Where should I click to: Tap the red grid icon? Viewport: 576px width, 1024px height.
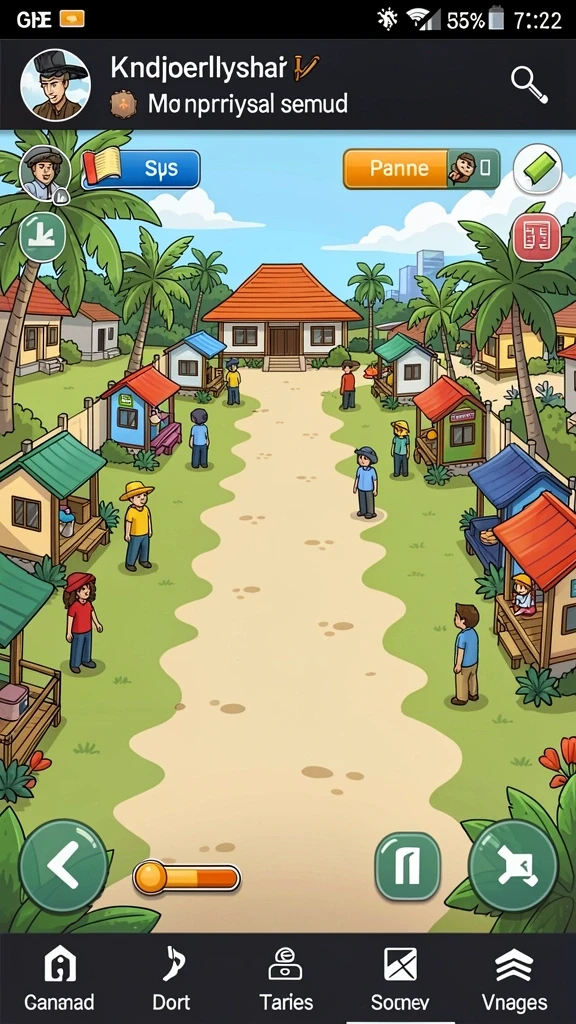click(x=537, y=237)
